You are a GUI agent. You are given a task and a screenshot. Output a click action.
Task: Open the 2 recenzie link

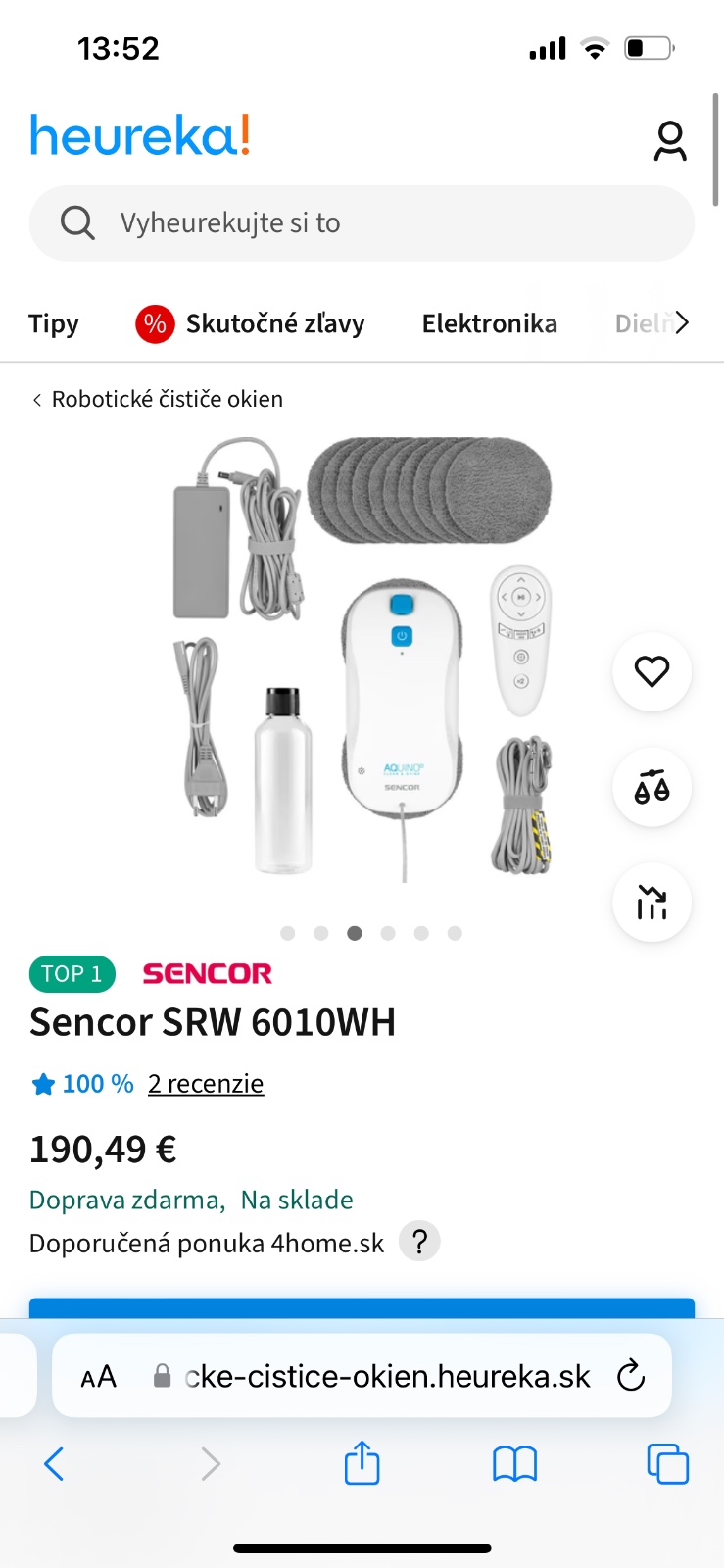[206, 1084]
